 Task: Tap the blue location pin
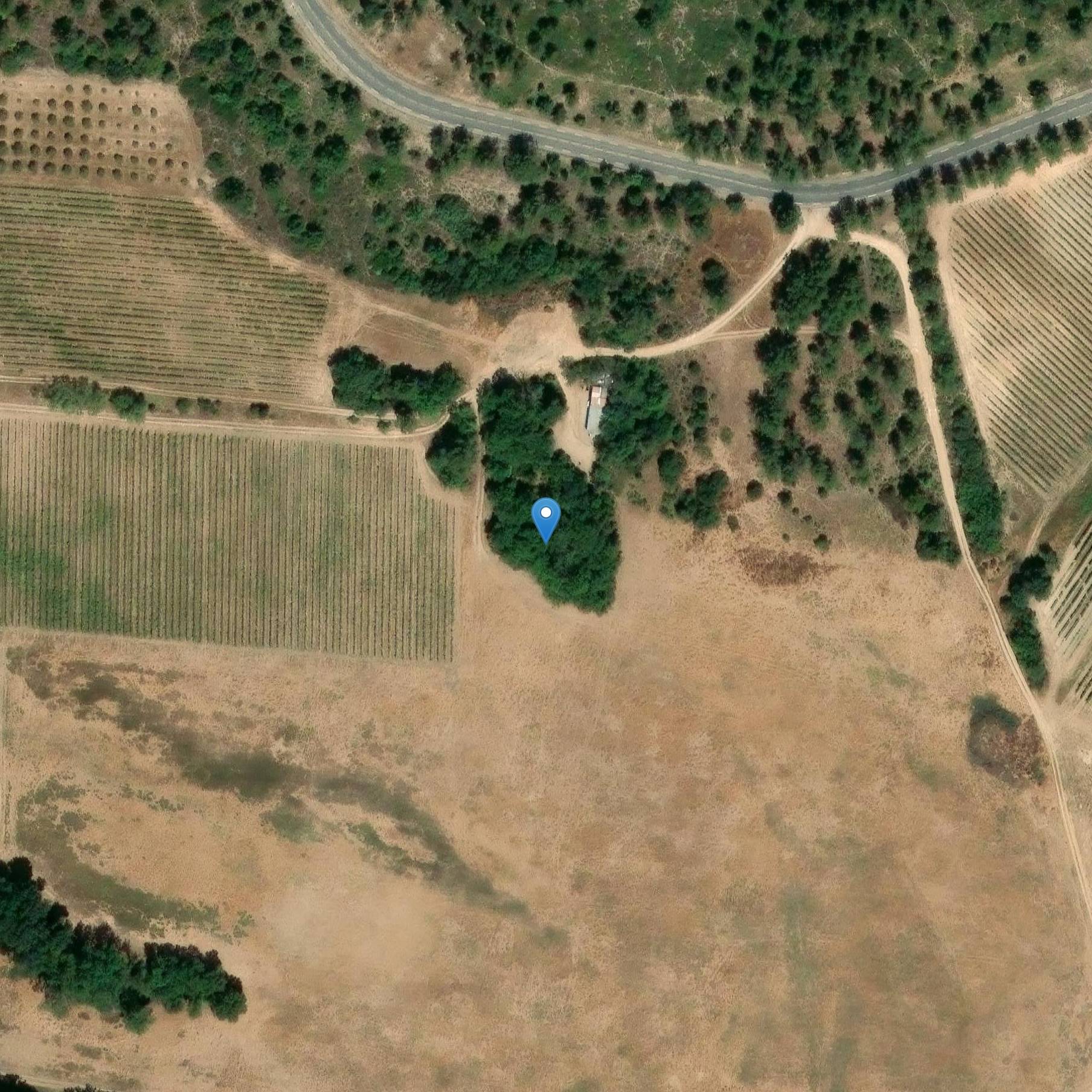point(545,518)
